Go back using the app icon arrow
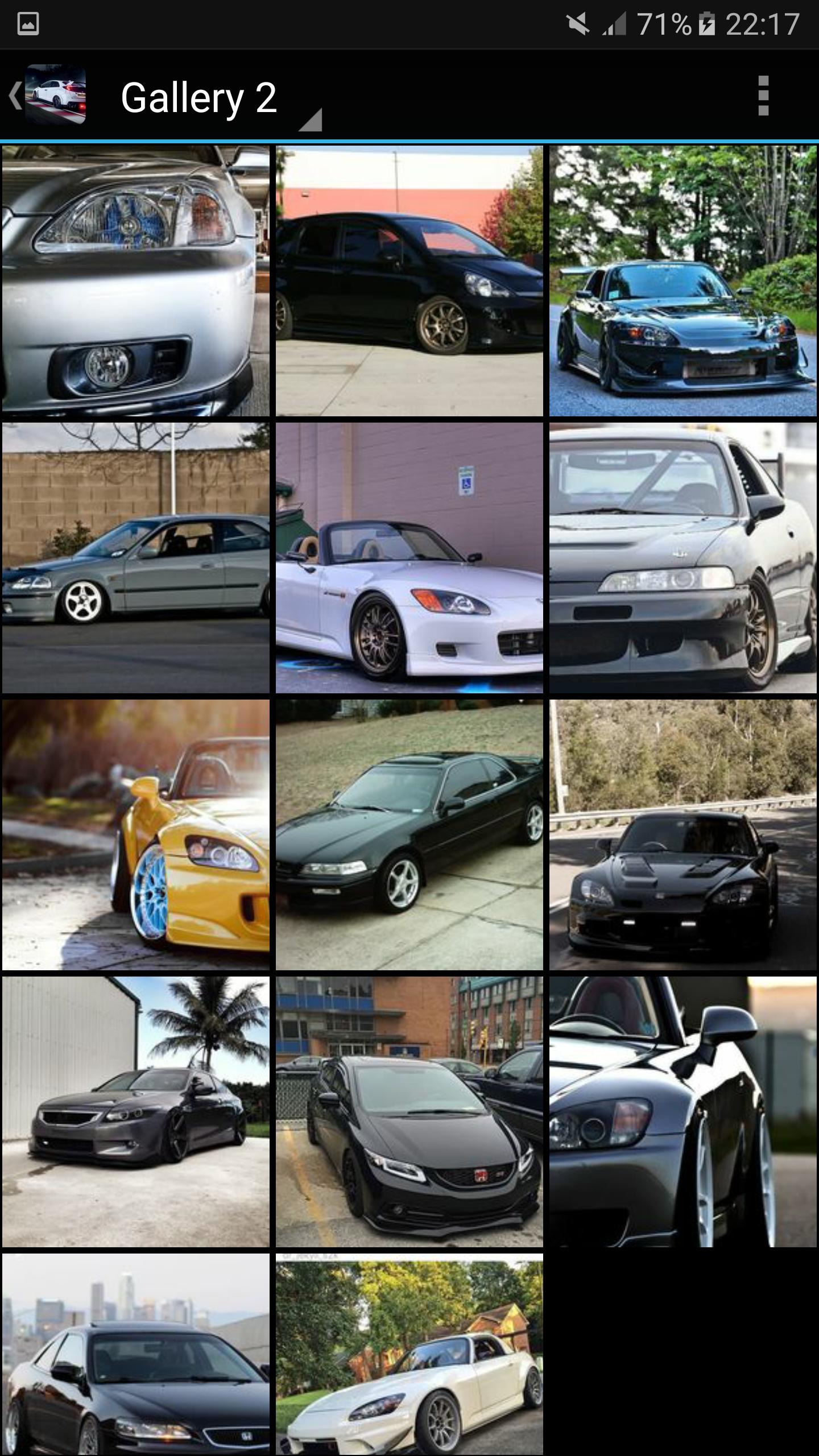Screen dimensions: 819x1456 [x=45, y=95]
